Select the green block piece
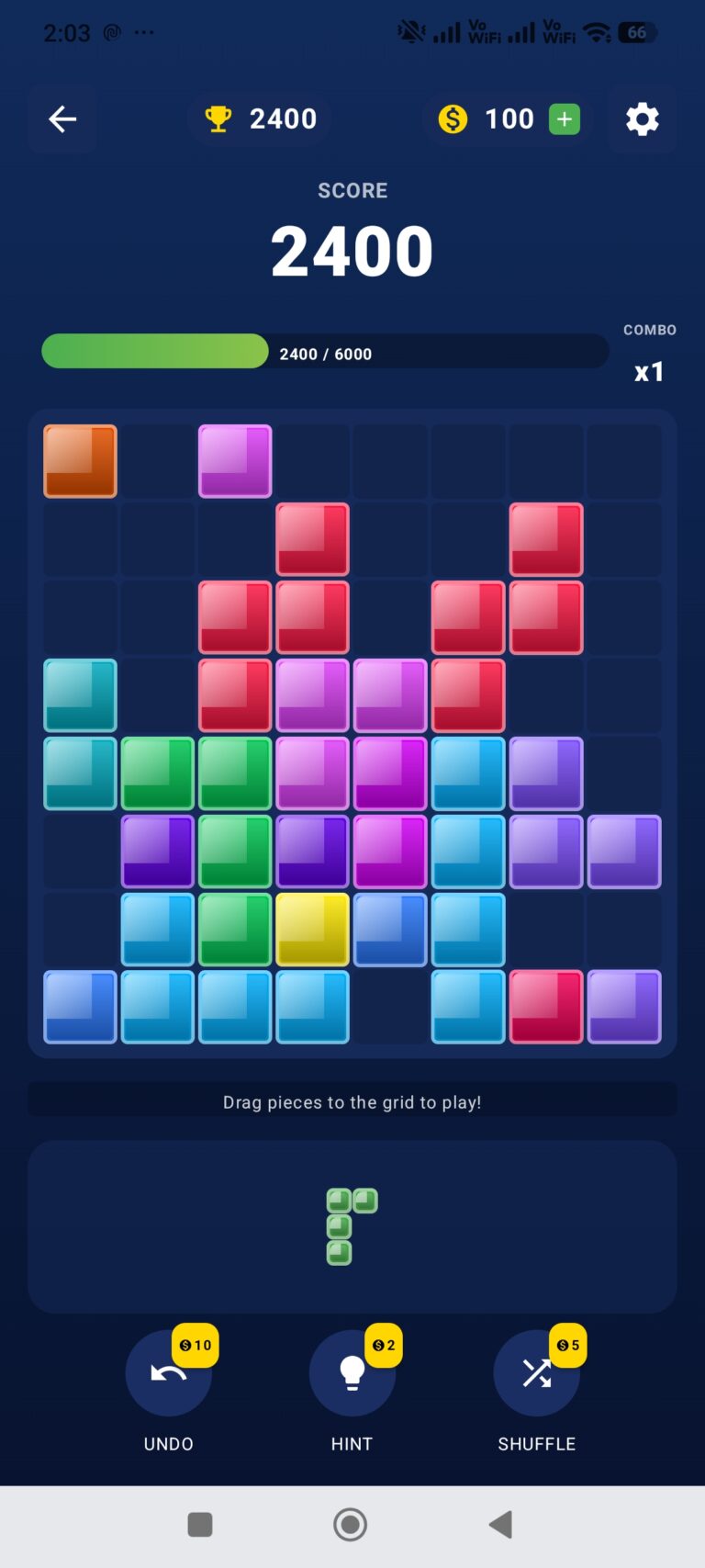This screenshot has height=1568, width=705. pyautogui.click(x=352, y=1226)
